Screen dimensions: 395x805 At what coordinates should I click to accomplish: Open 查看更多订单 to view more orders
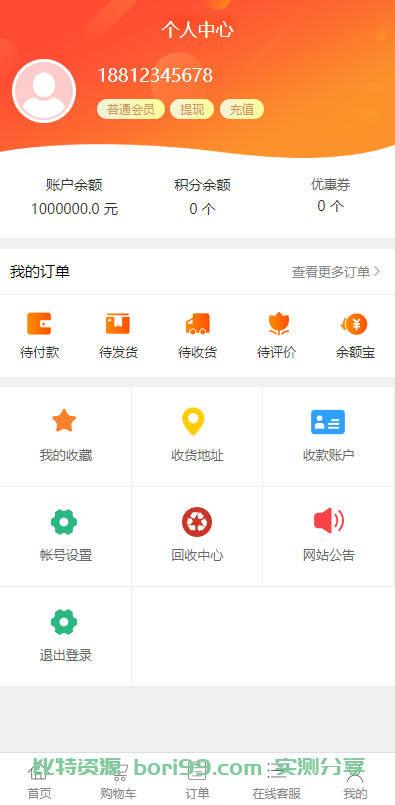tap(336, 272)
